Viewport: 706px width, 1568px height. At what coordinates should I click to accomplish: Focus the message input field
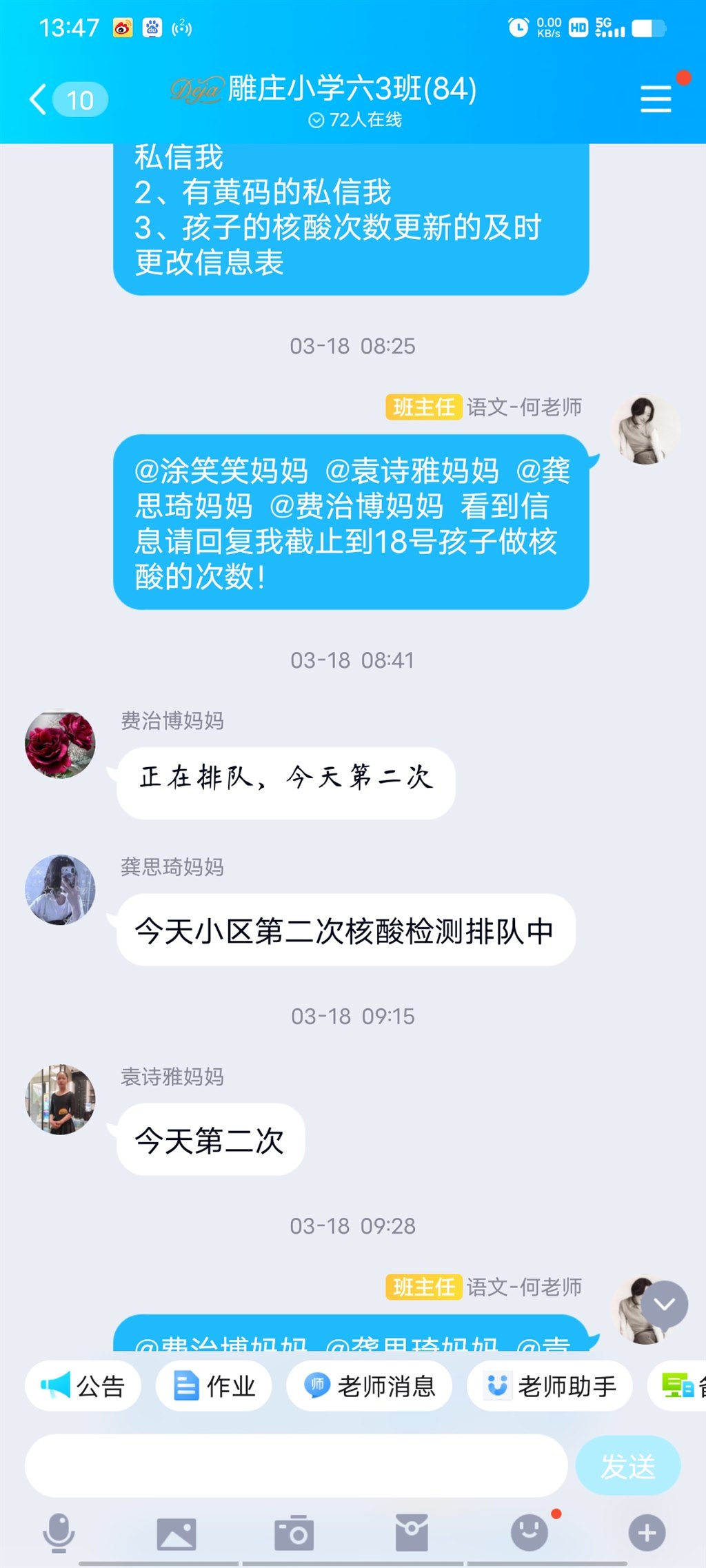pyautogui.click(x=296, y=1466)
